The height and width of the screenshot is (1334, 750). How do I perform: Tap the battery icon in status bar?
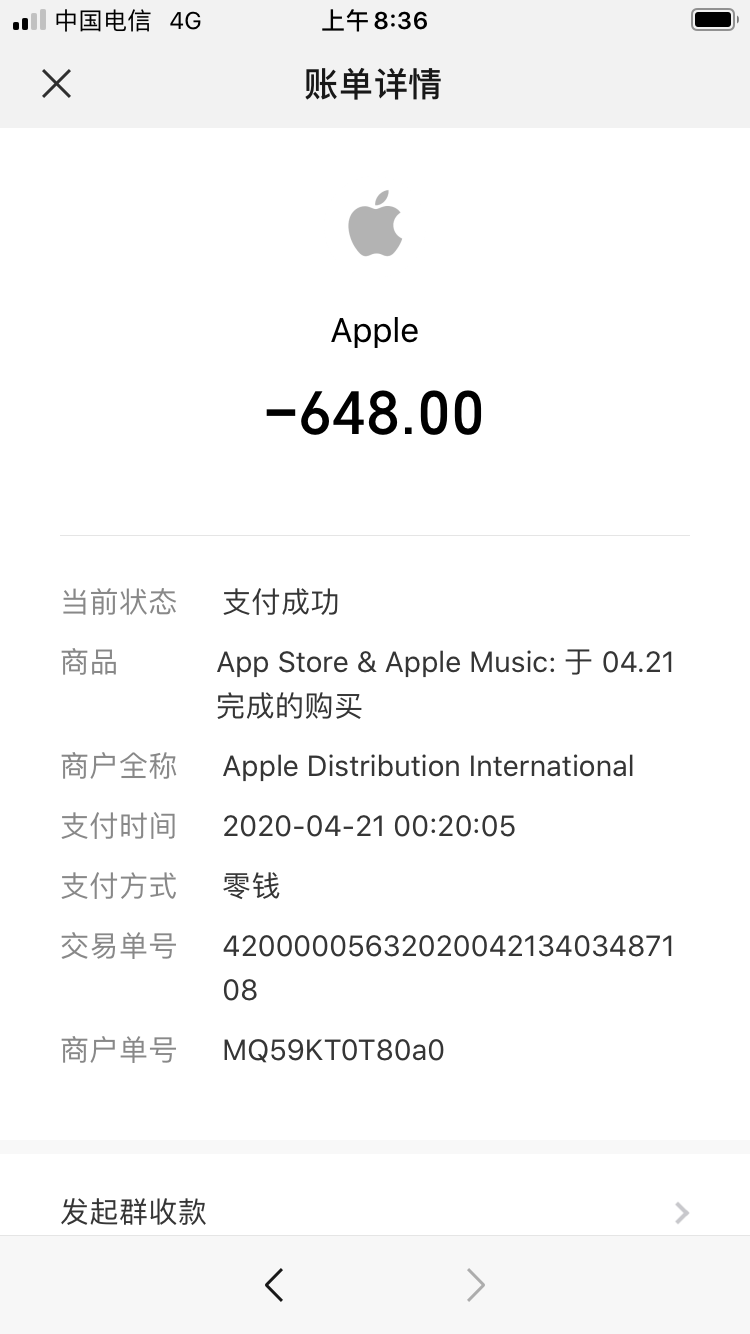point(712,18)
